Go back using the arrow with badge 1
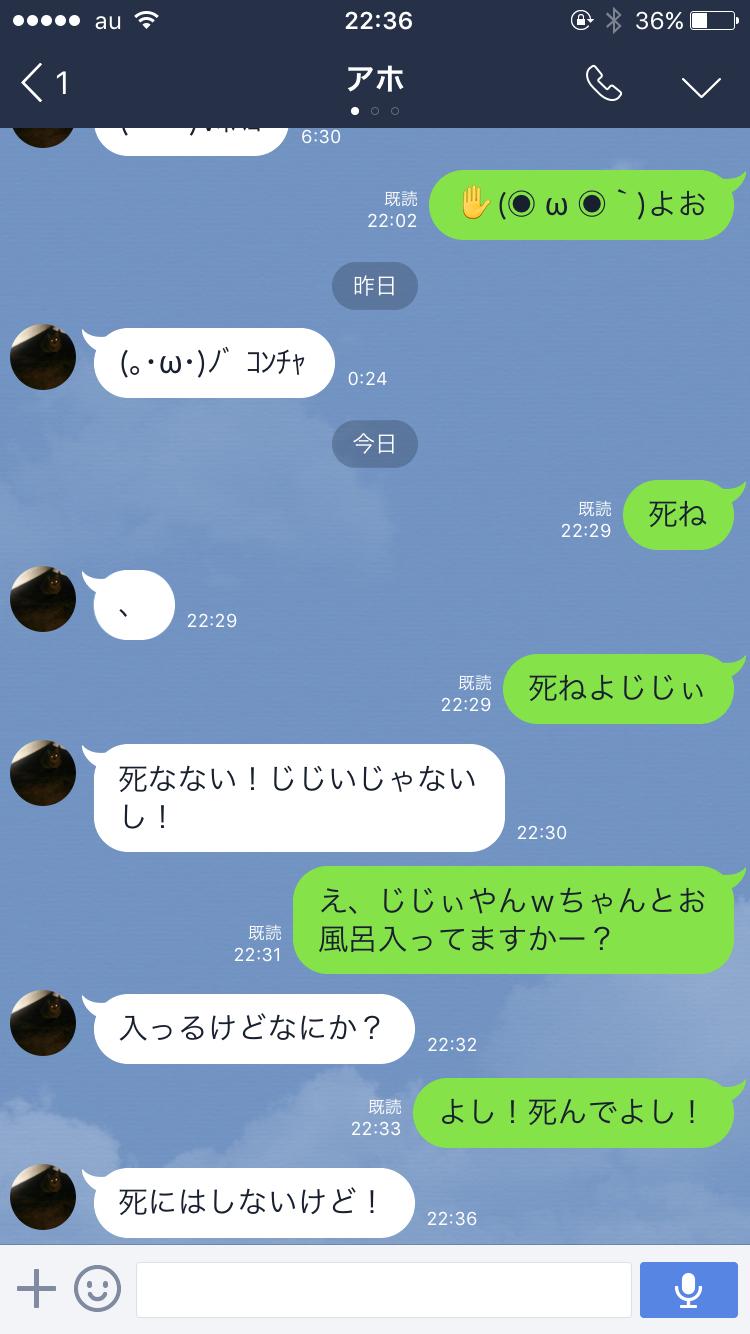 point(42,83)
